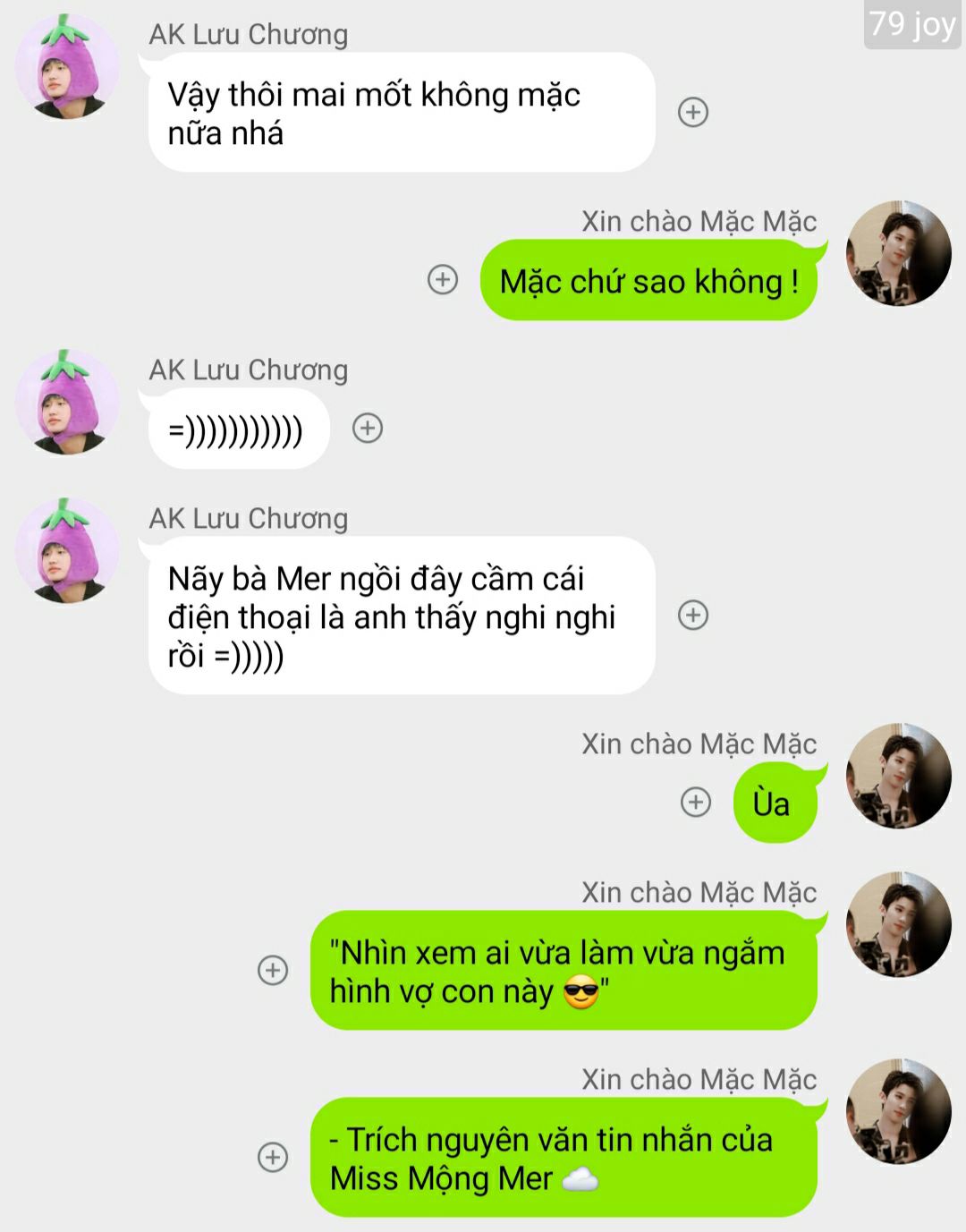Add reaction to "Mặc chứ sao không !" message
This screenshot has width=966, height=1232.
[x=443, y=280]
